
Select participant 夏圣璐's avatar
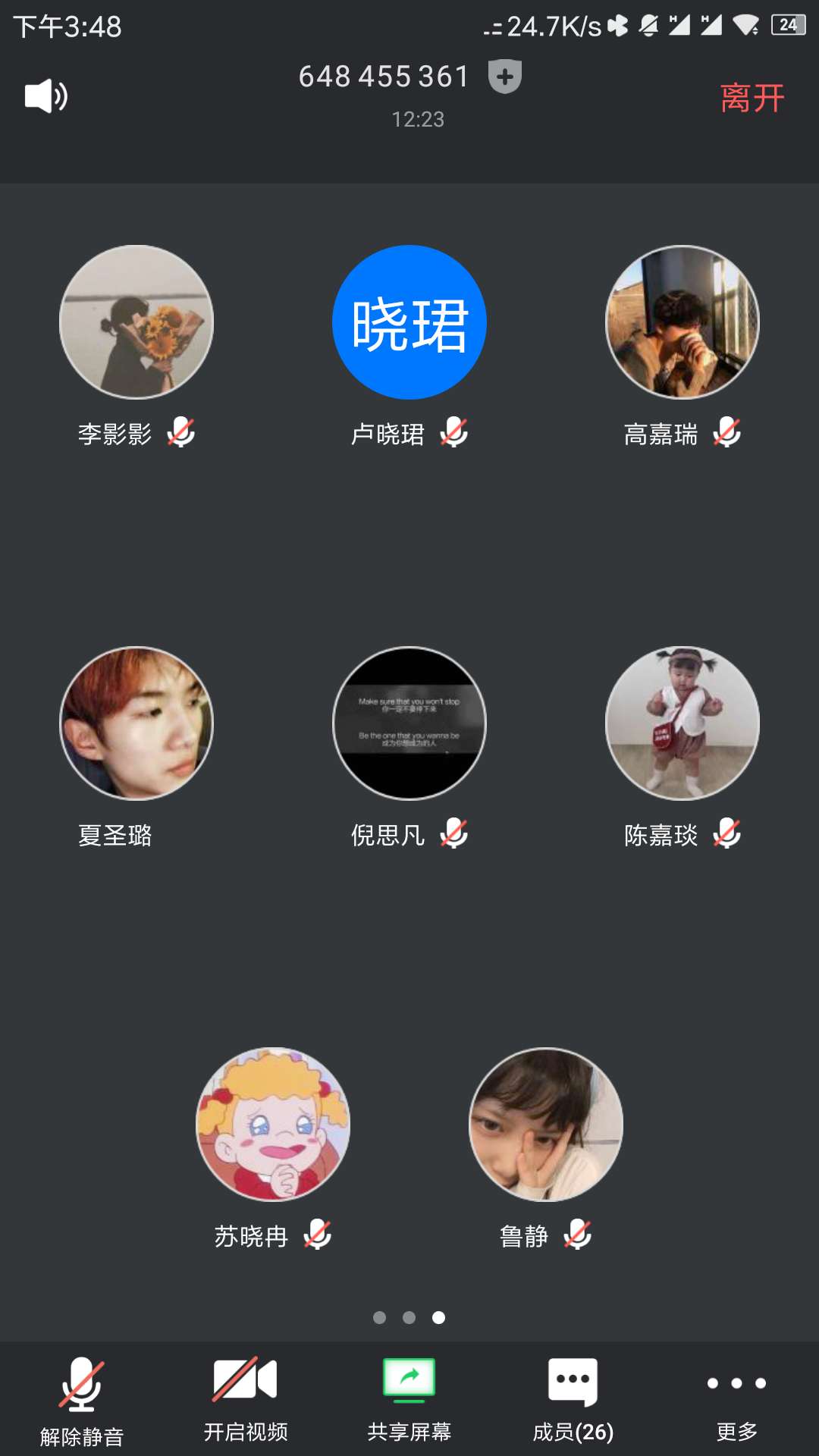point(136,723)
